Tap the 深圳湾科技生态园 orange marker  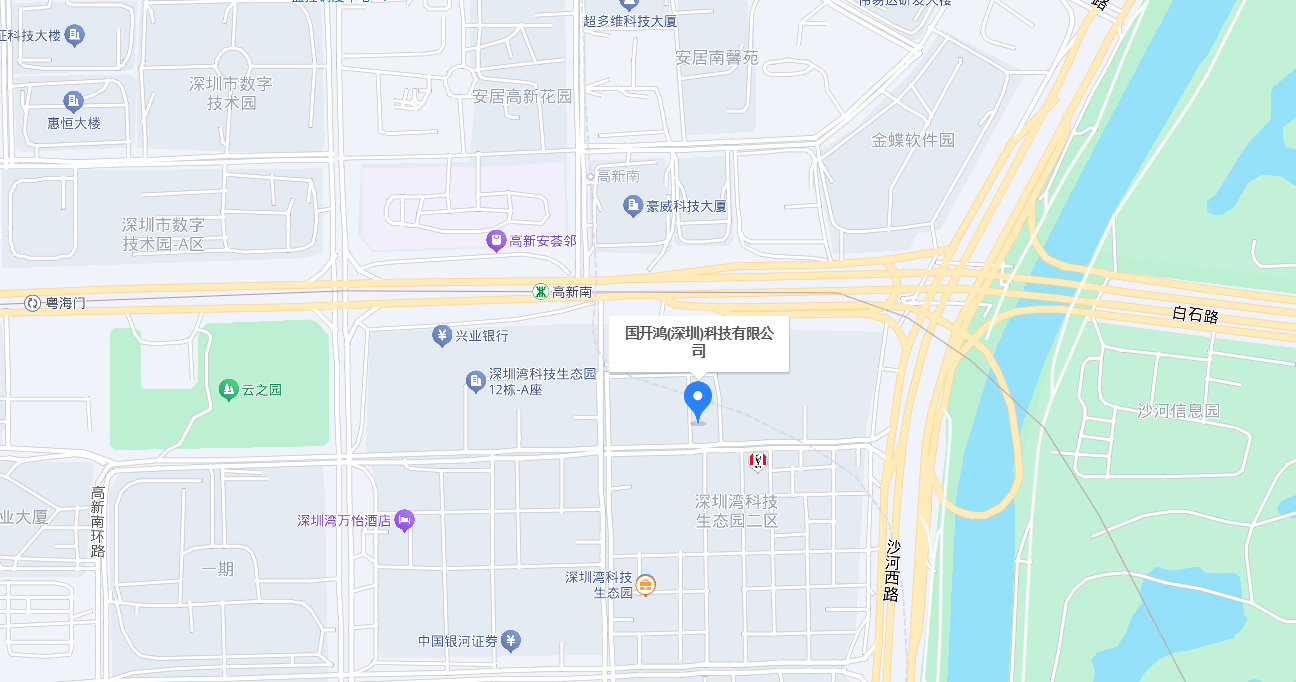pos(646,585)
